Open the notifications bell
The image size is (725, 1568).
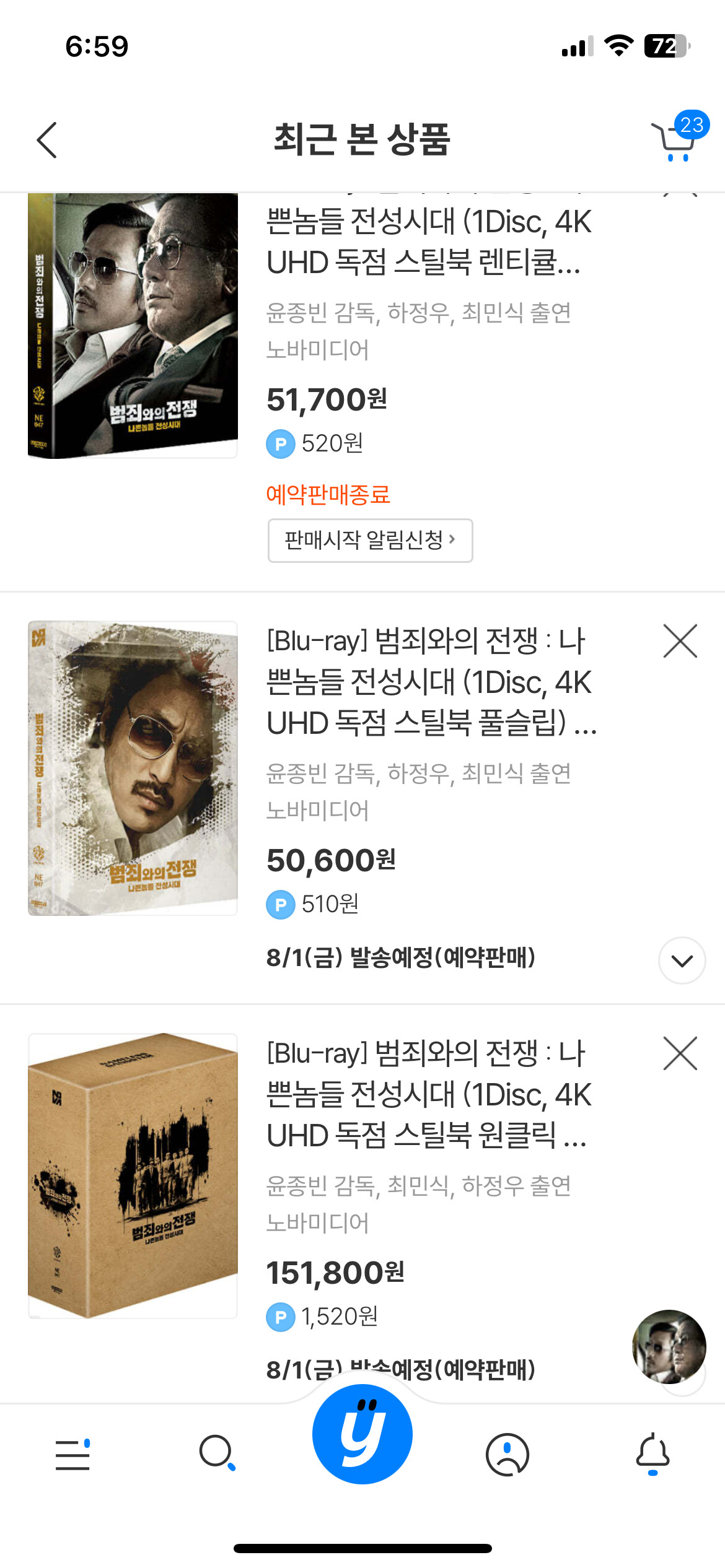(652, 1453)
